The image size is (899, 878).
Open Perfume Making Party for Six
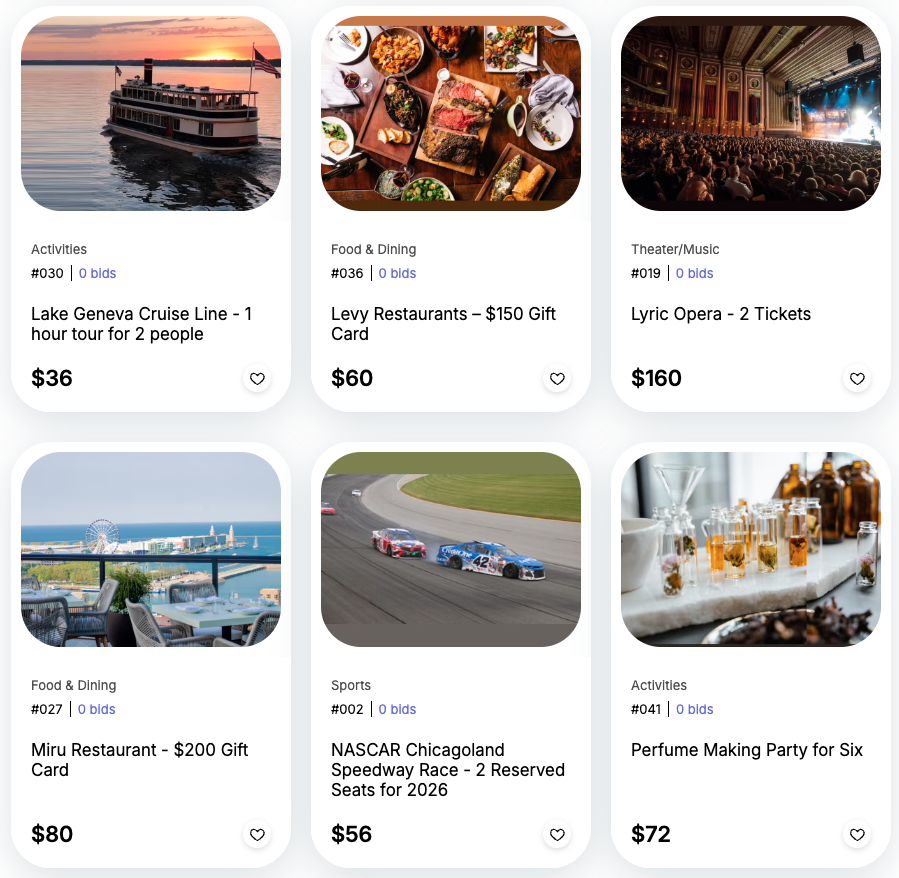coord(746,750)
